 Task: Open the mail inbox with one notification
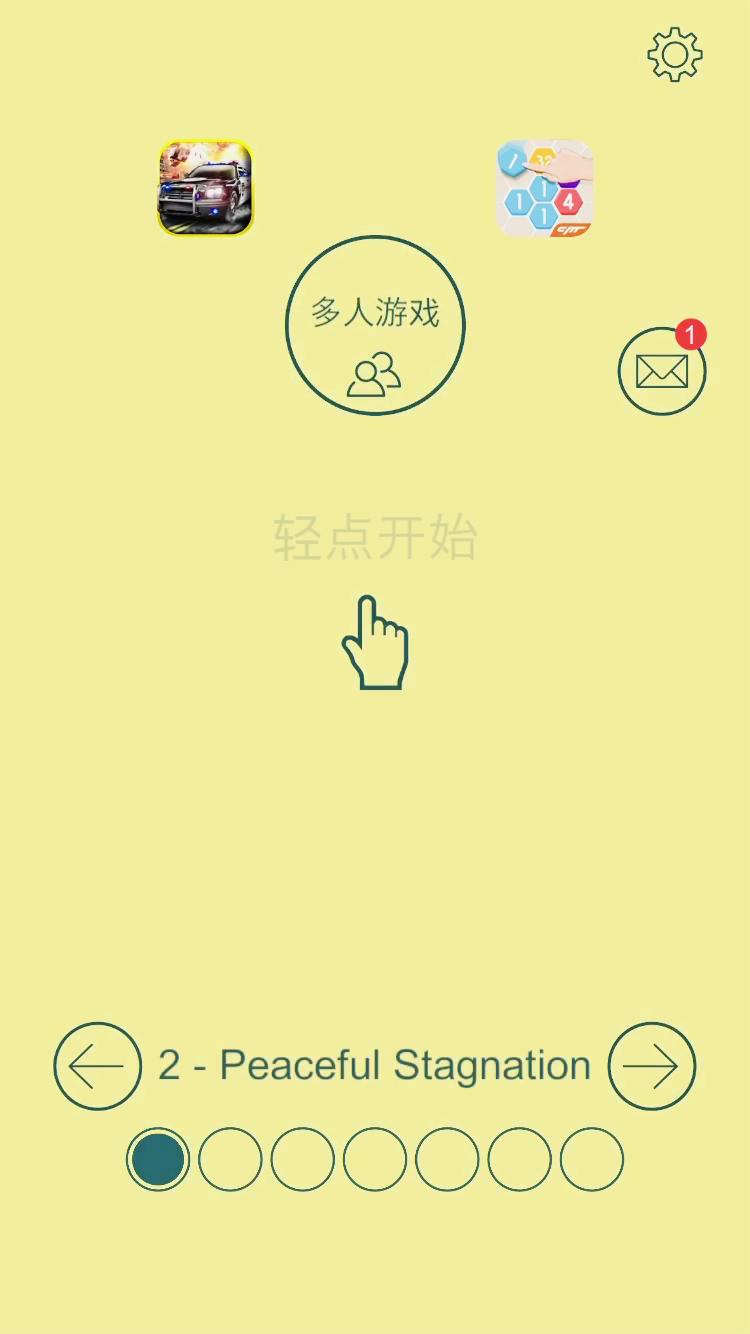pos(661,371)
